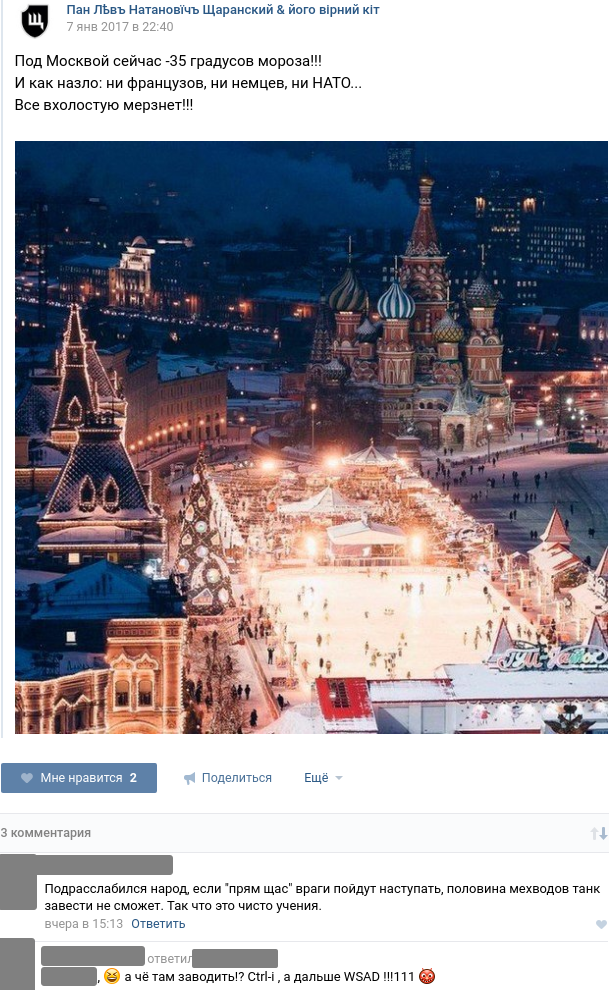Change comment sort order arrows
609x990 pixels.
[598, 833]
